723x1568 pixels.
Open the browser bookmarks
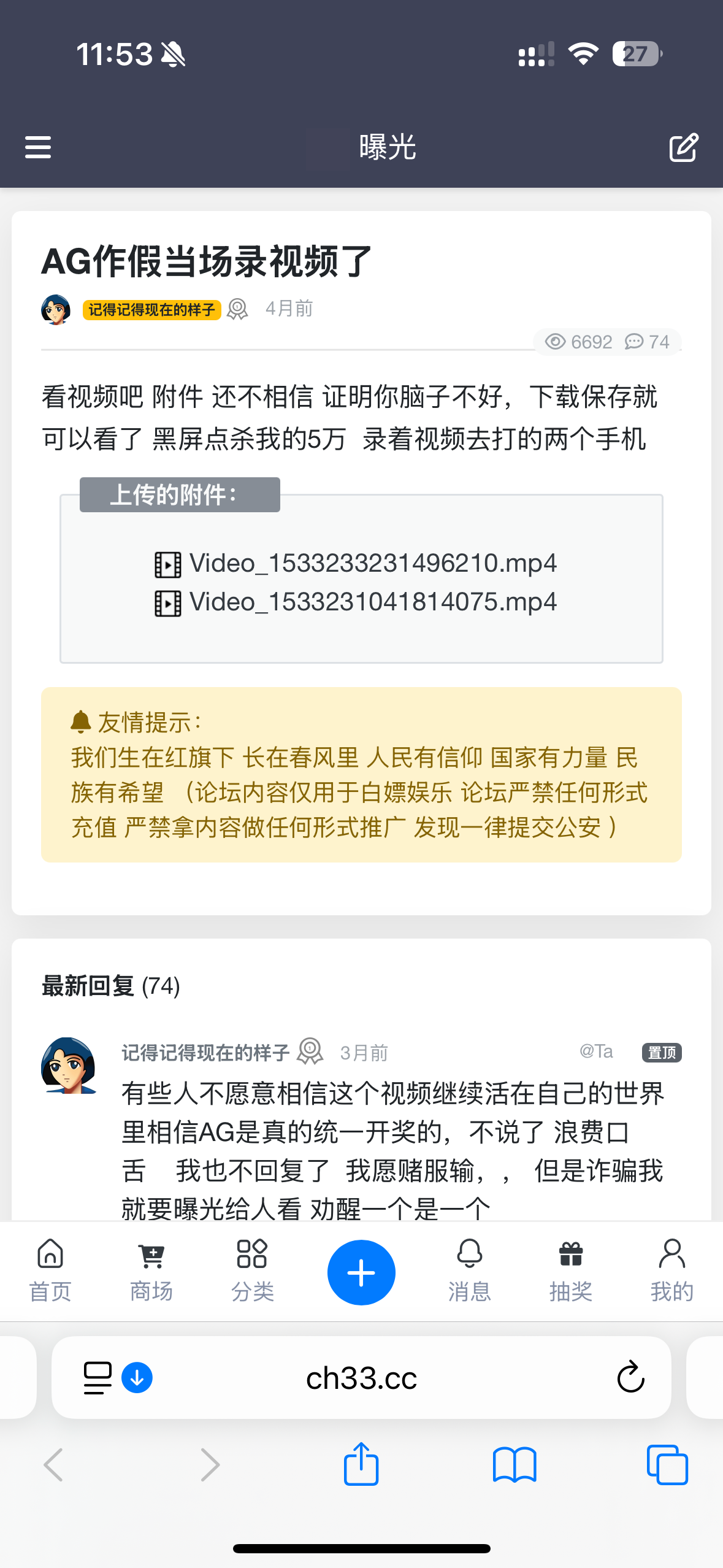point(515,1465)
